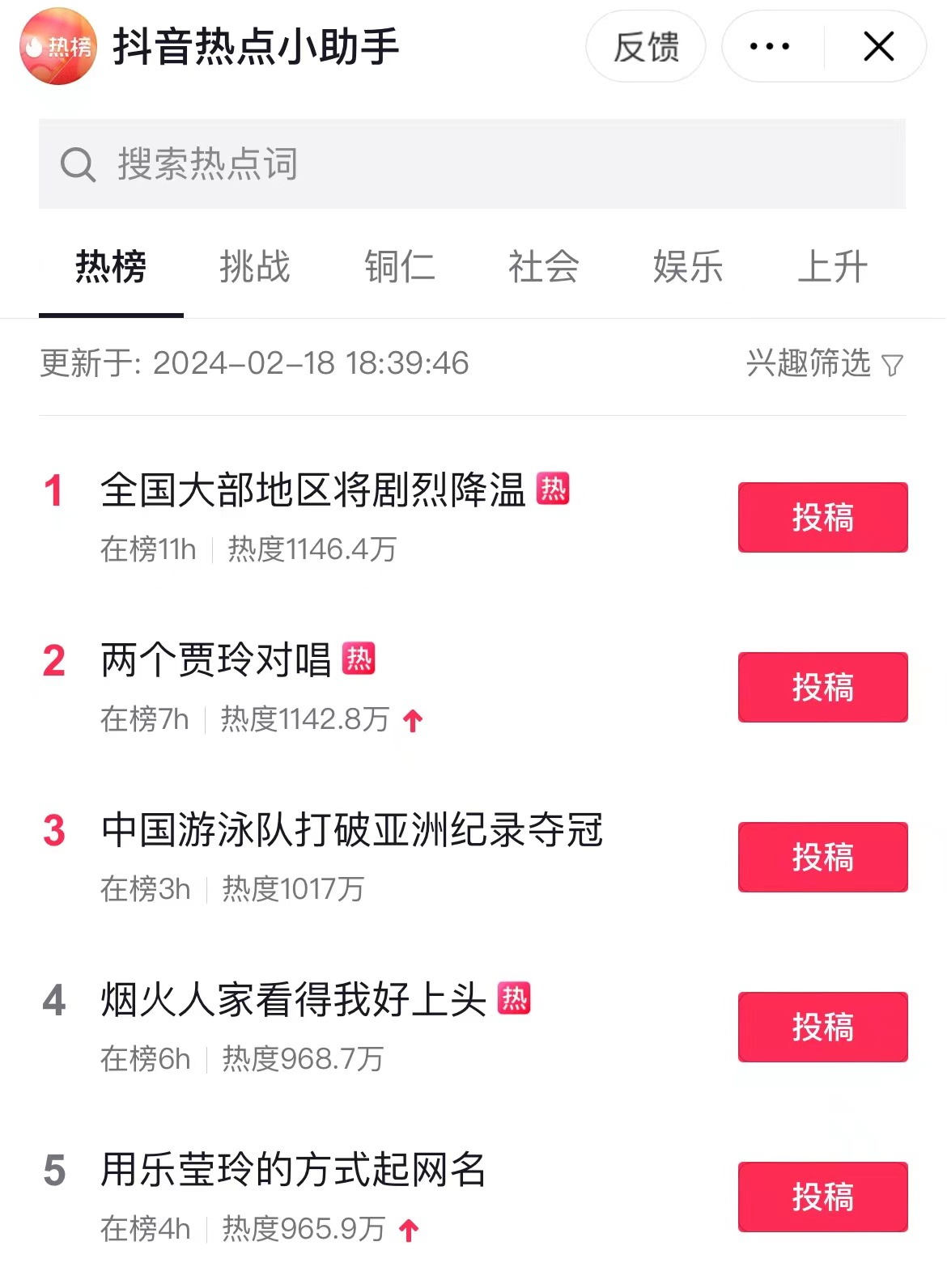Switch to the 挑战 tab

point(255,267)
